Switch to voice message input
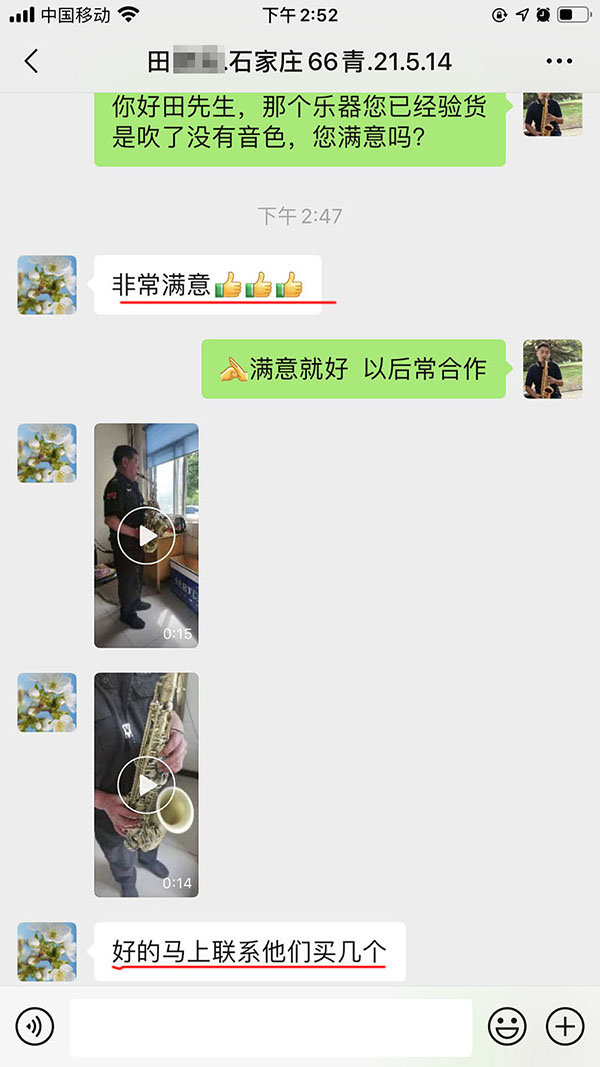The width and height of the screenshot is (600, 1067). 34,1026
